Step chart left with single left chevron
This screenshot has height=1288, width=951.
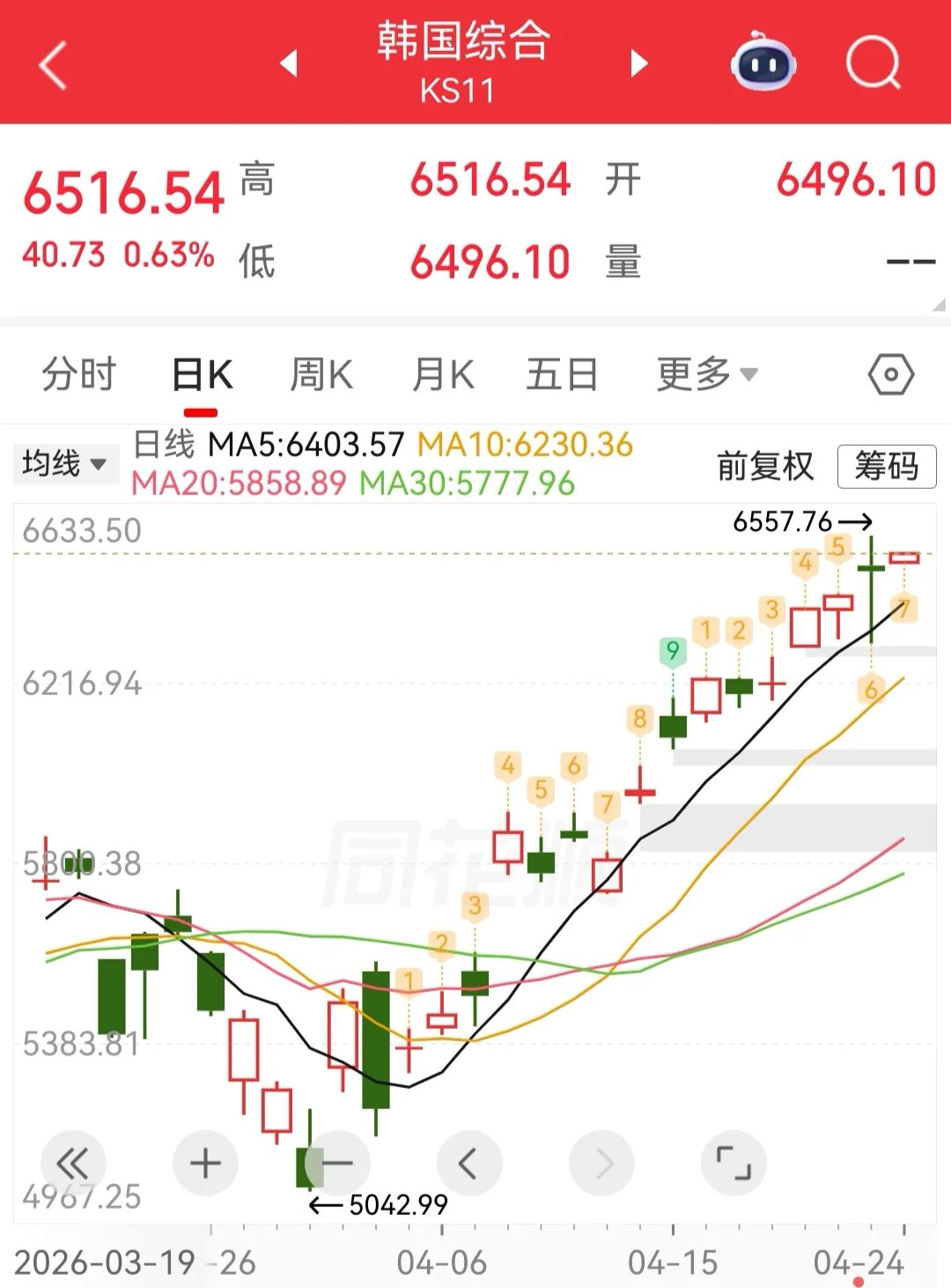point(469,1162)
